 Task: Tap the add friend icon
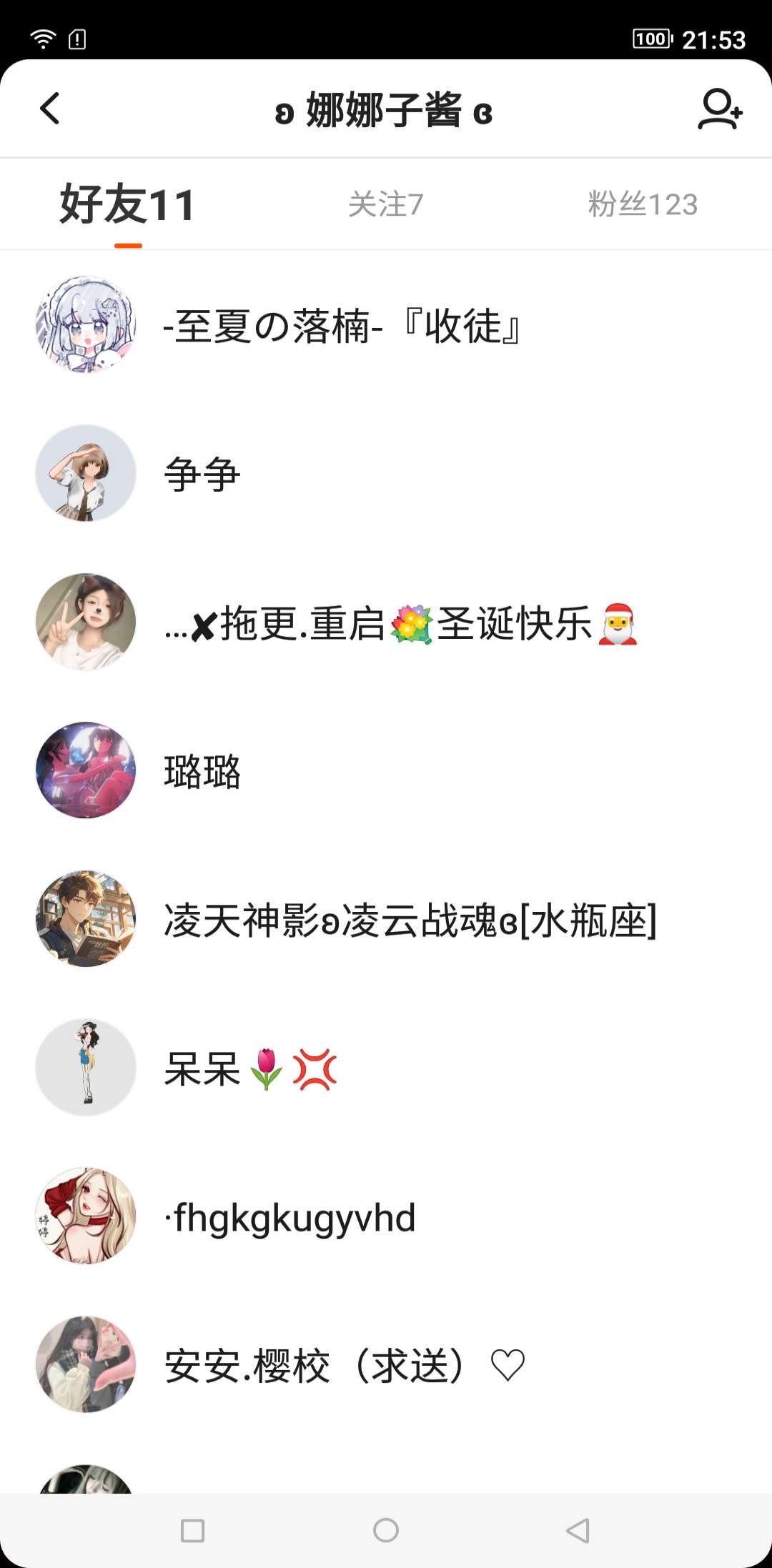(719, 109)
